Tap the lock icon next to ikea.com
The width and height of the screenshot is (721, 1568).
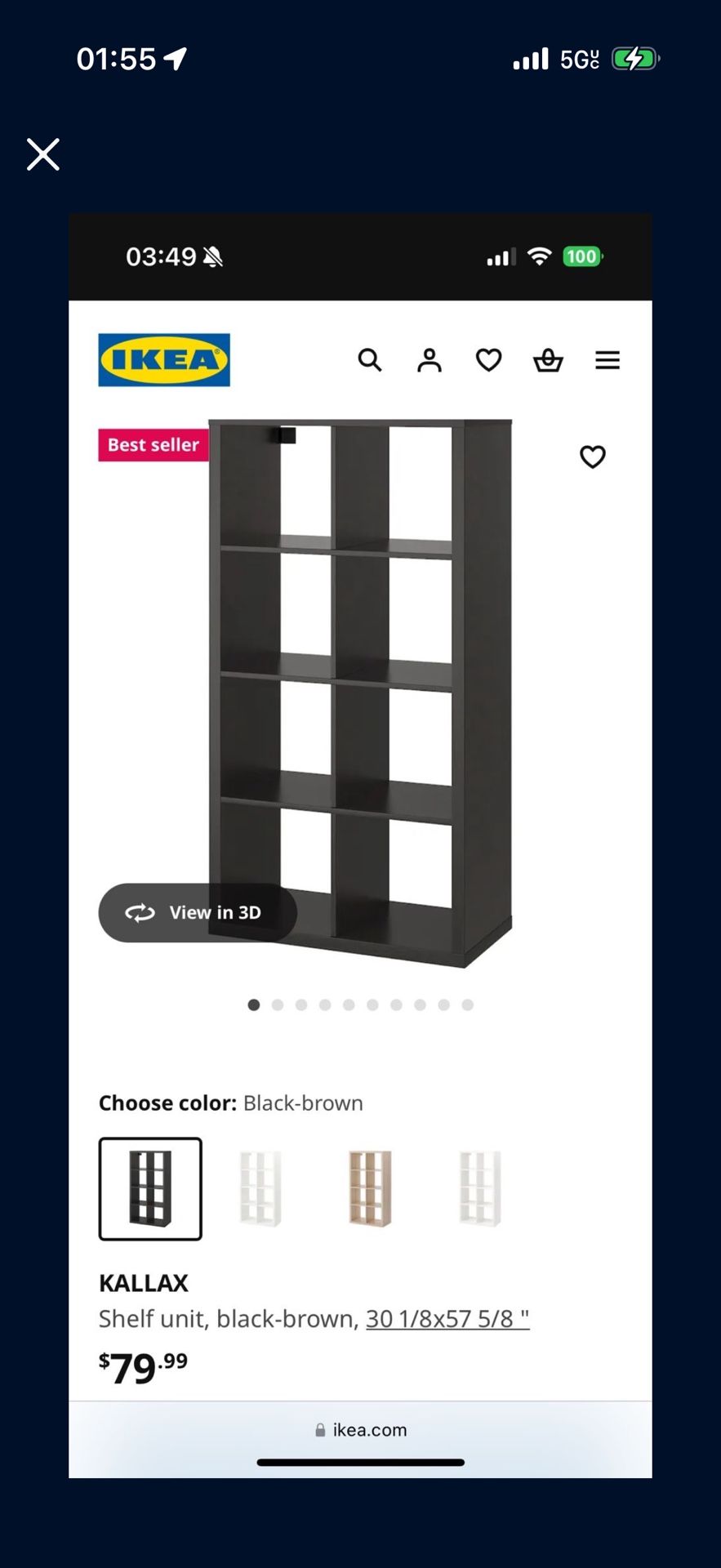tap(318, 1430)
